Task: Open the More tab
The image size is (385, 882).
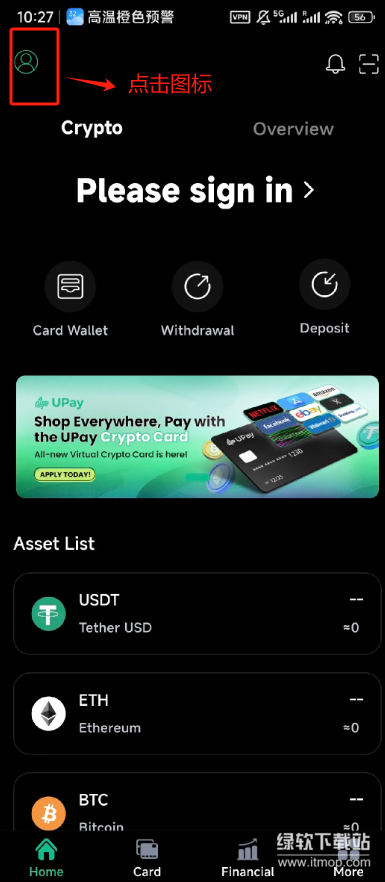Action: point(348,857)
